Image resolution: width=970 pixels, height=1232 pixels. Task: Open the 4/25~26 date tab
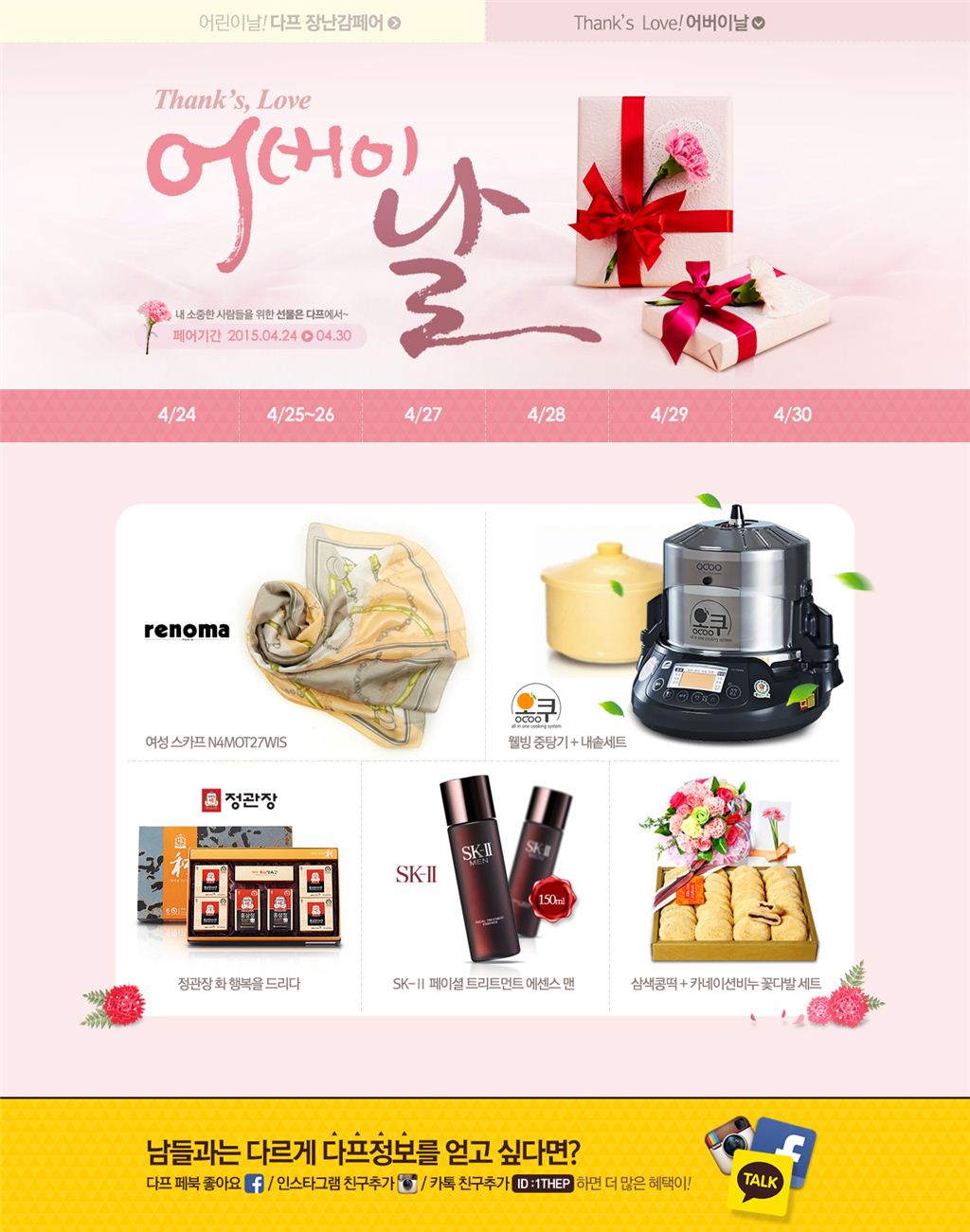pyautogui.click(x=300, y=415)
